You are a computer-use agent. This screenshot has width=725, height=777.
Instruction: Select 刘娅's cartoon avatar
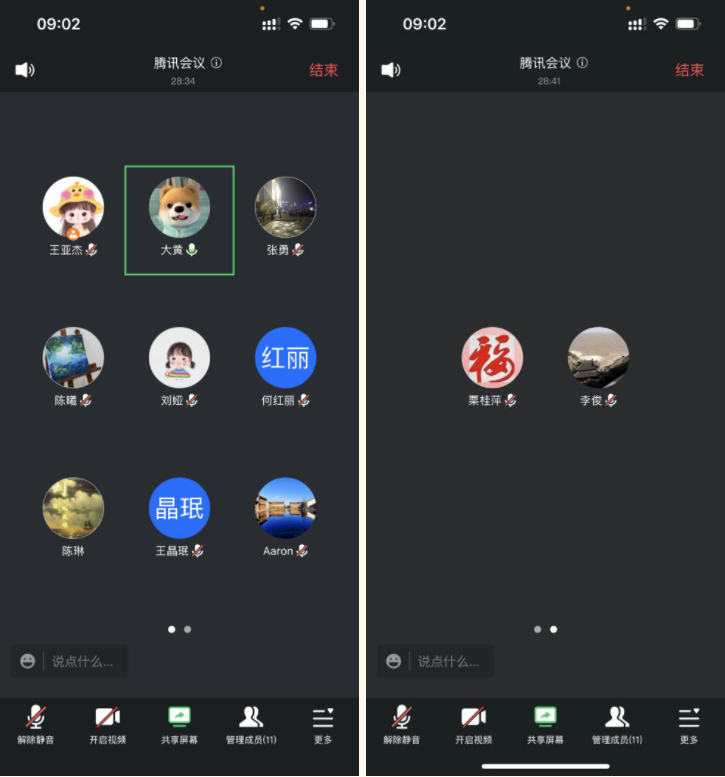coord(179,357)
